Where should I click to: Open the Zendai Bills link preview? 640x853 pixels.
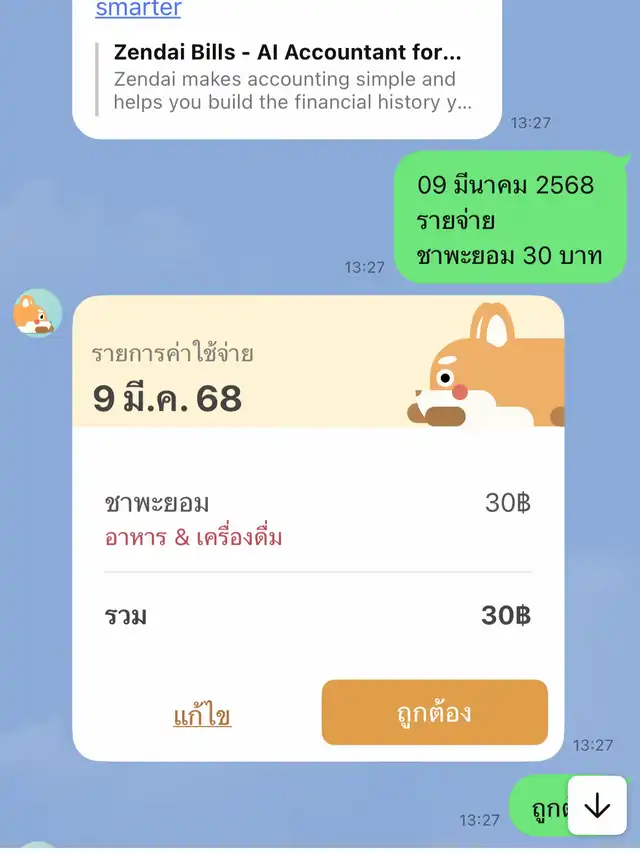coord(290,77)
